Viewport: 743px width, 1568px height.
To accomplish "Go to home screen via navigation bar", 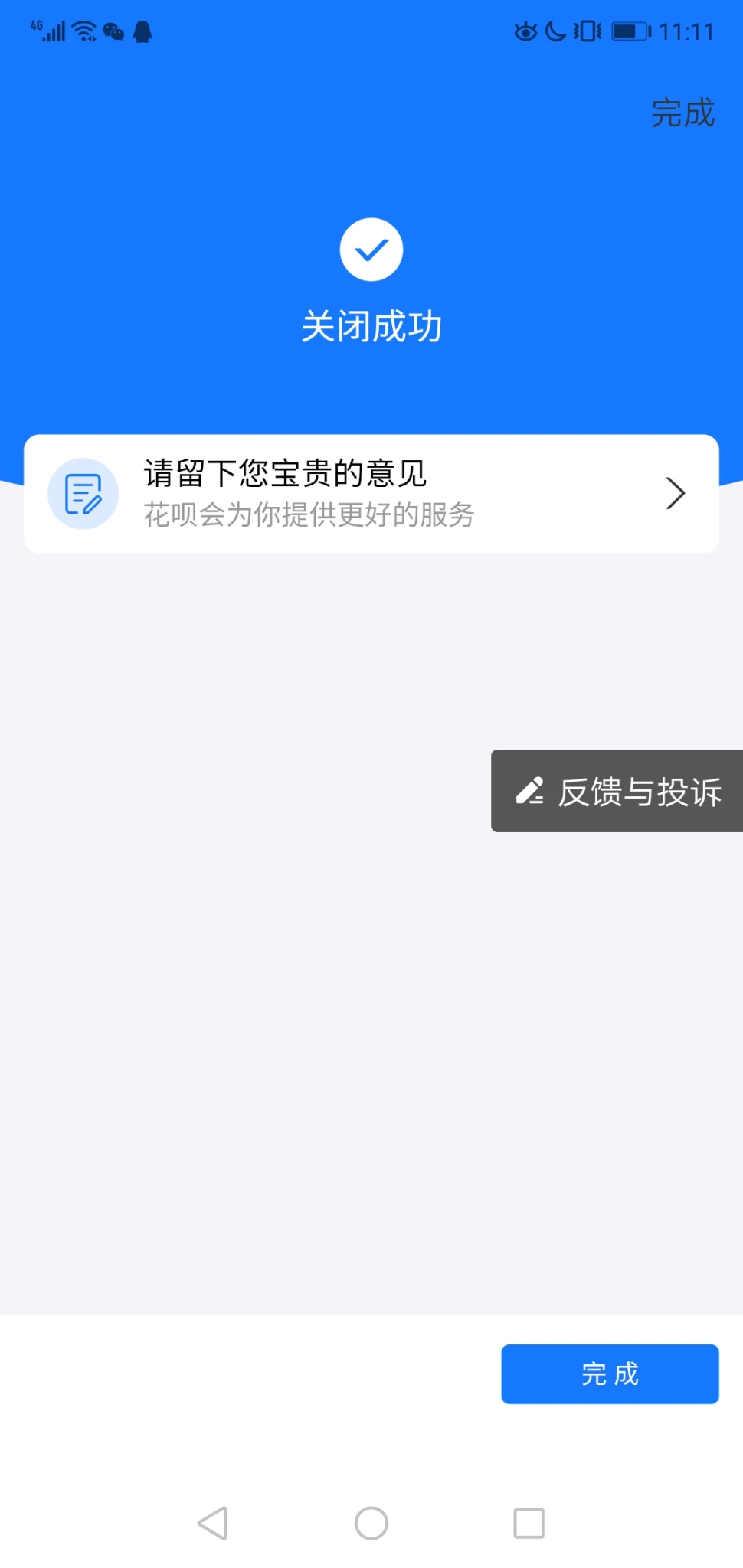I will [371, 1523].
